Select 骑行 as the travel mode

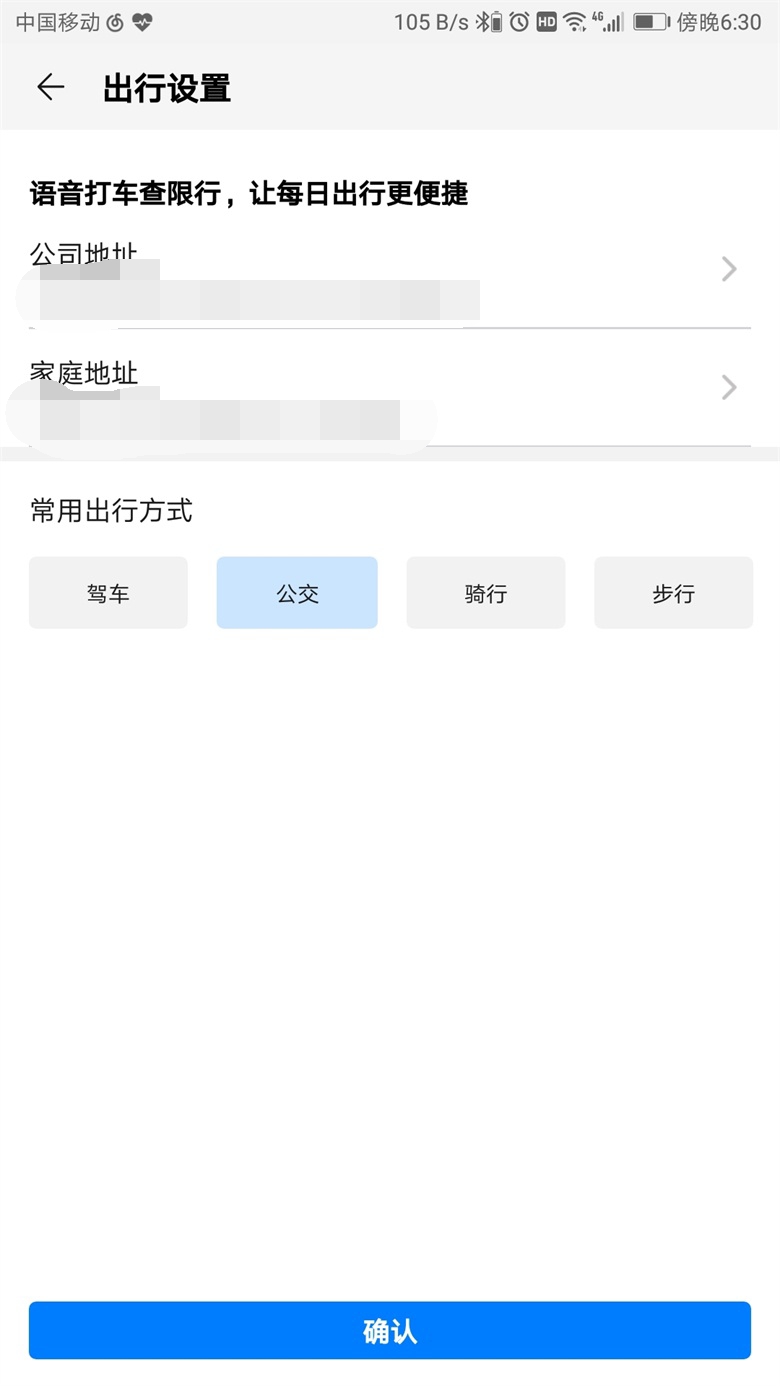(x=485, y=592)
